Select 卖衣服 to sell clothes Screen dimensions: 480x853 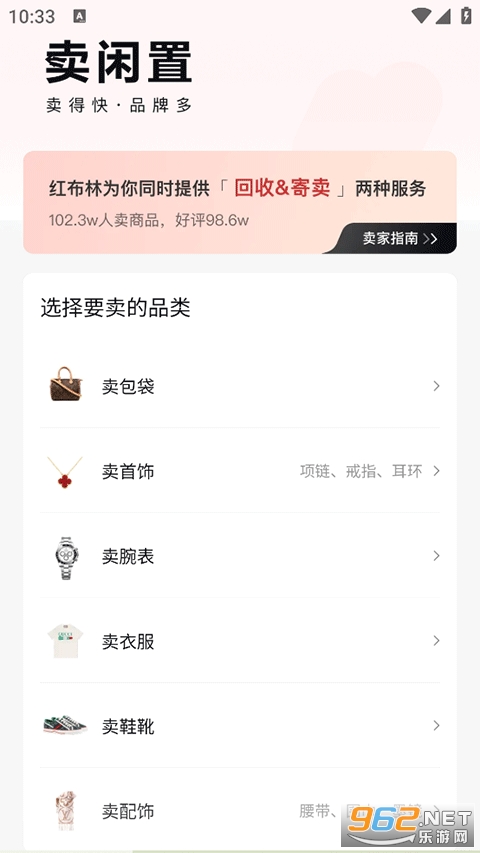click(239, 640)
